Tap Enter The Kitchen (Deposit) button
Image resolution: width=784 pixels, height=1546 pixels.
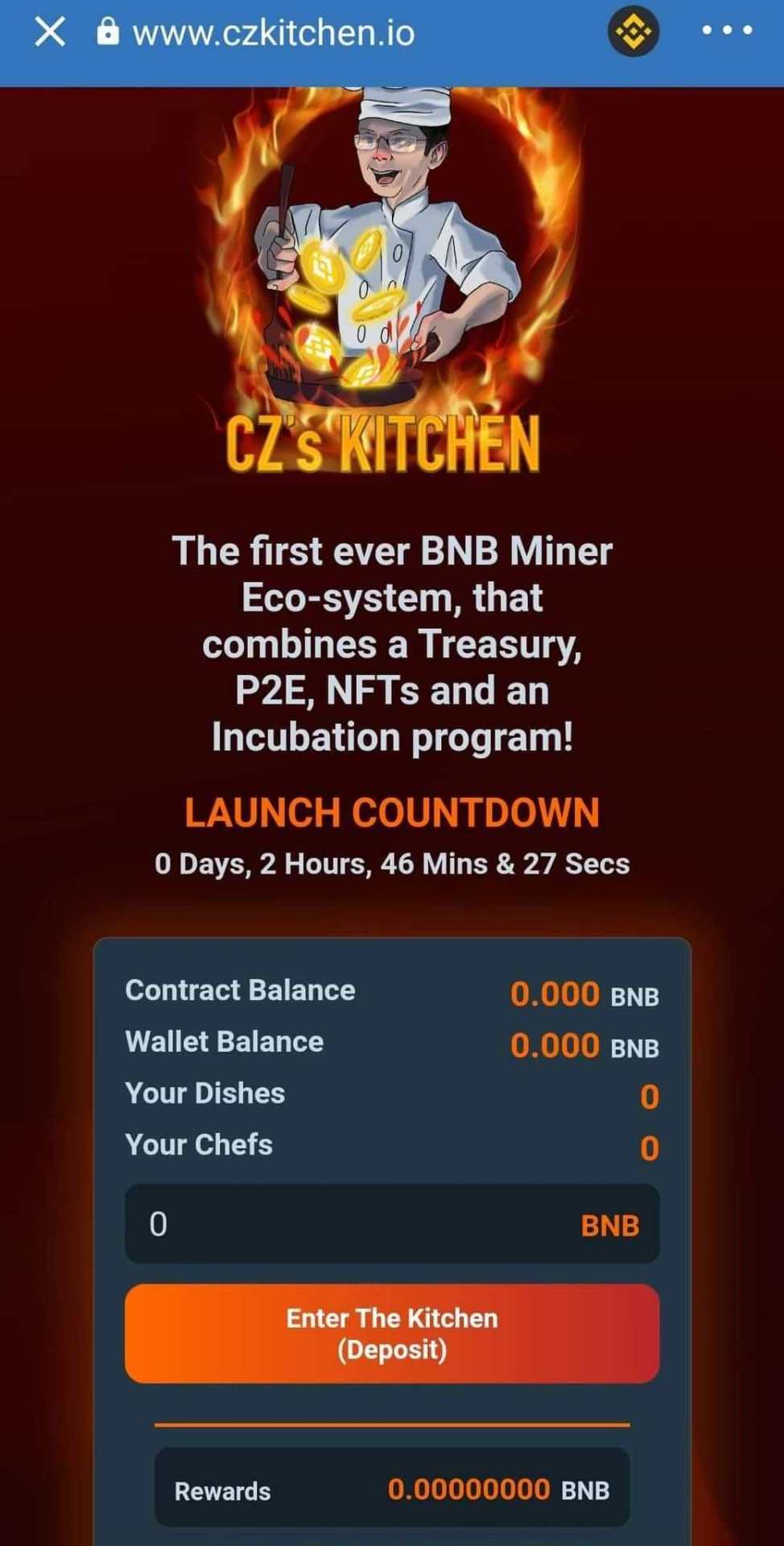392,1333
